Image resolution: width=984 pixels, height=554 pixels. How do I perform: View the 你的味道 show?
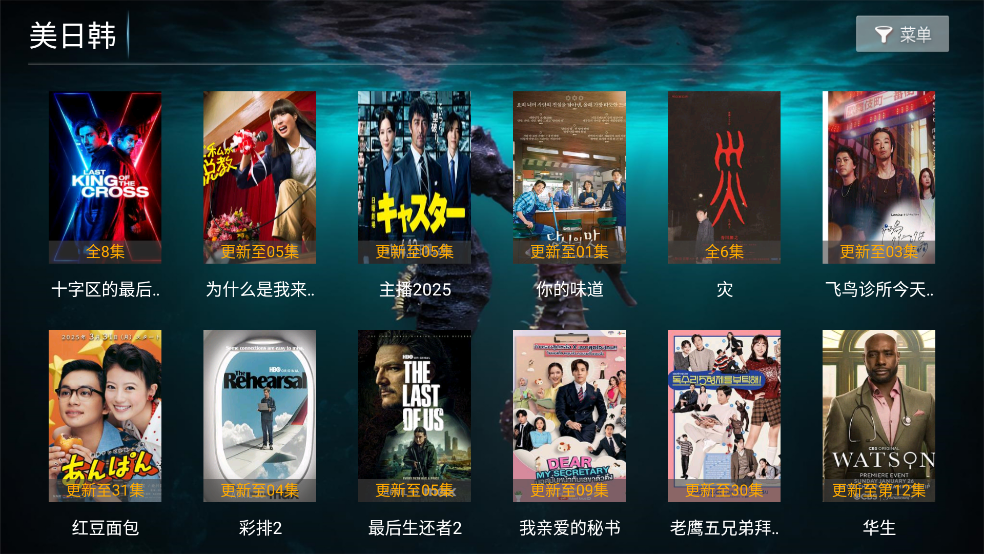569,178
